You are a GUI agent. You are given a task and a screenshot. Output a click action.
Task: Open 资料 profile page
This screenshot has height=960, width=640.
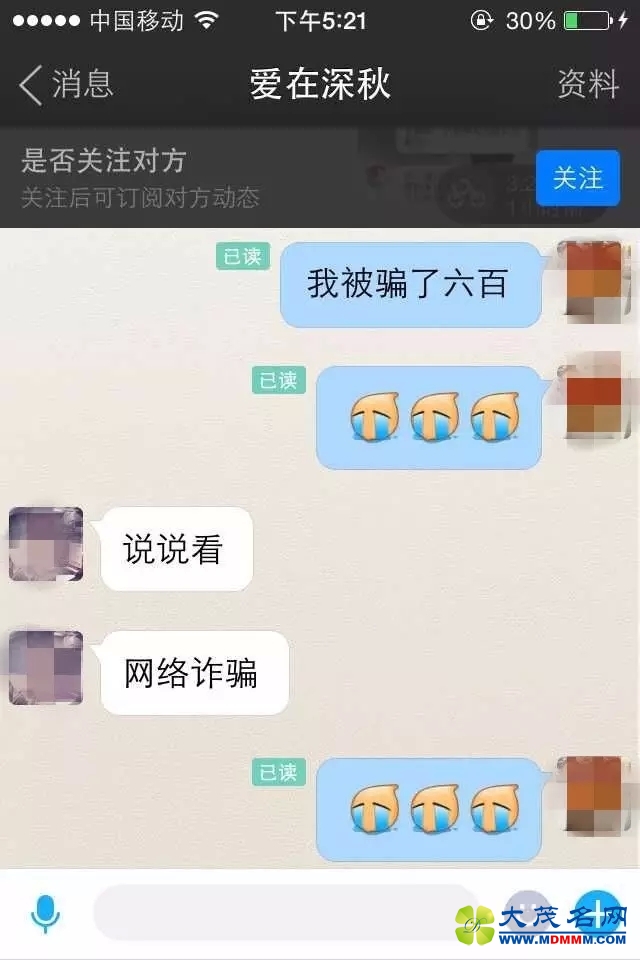588,85
